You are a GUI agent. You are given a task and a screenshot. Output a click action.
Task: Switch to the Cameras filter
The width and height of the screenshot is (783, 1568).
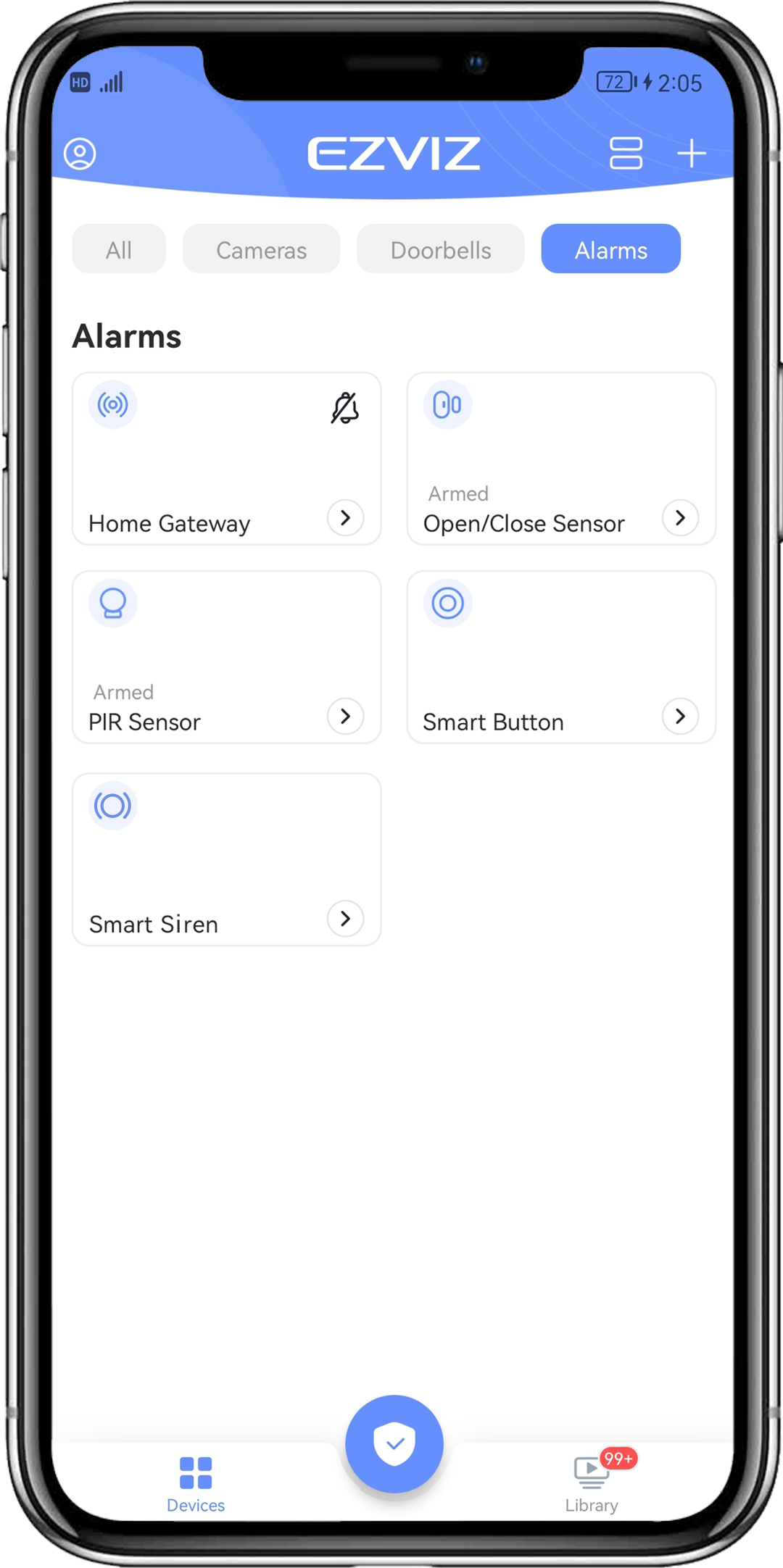[x=261, y=249]
